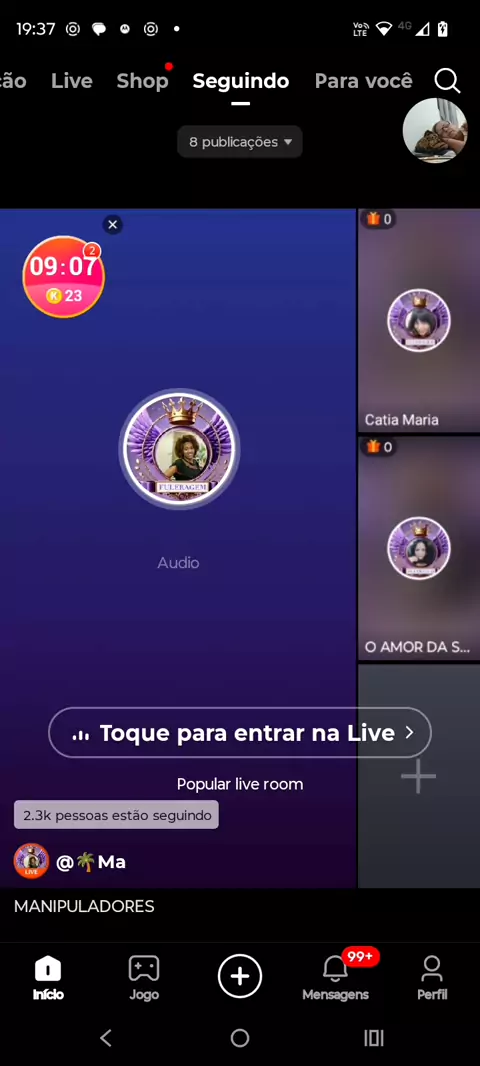This screenshot has width=480, height=1066.
Task: Open the search magnifier icon
Action: click(x=447, y=81)
